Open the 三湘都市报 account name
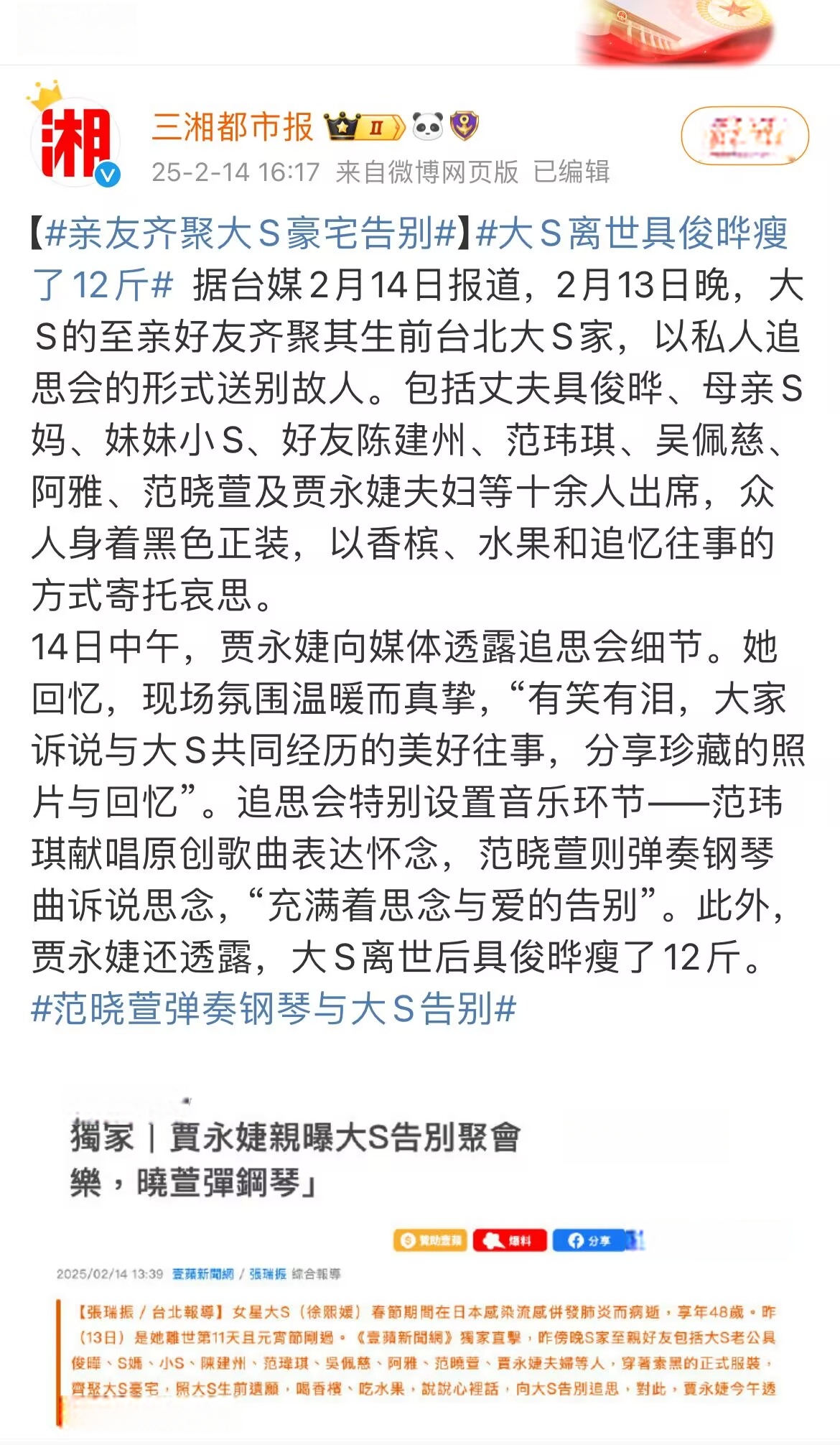Image resolution: width=840 pixels, height=1445 pixels. pos(233,127)
